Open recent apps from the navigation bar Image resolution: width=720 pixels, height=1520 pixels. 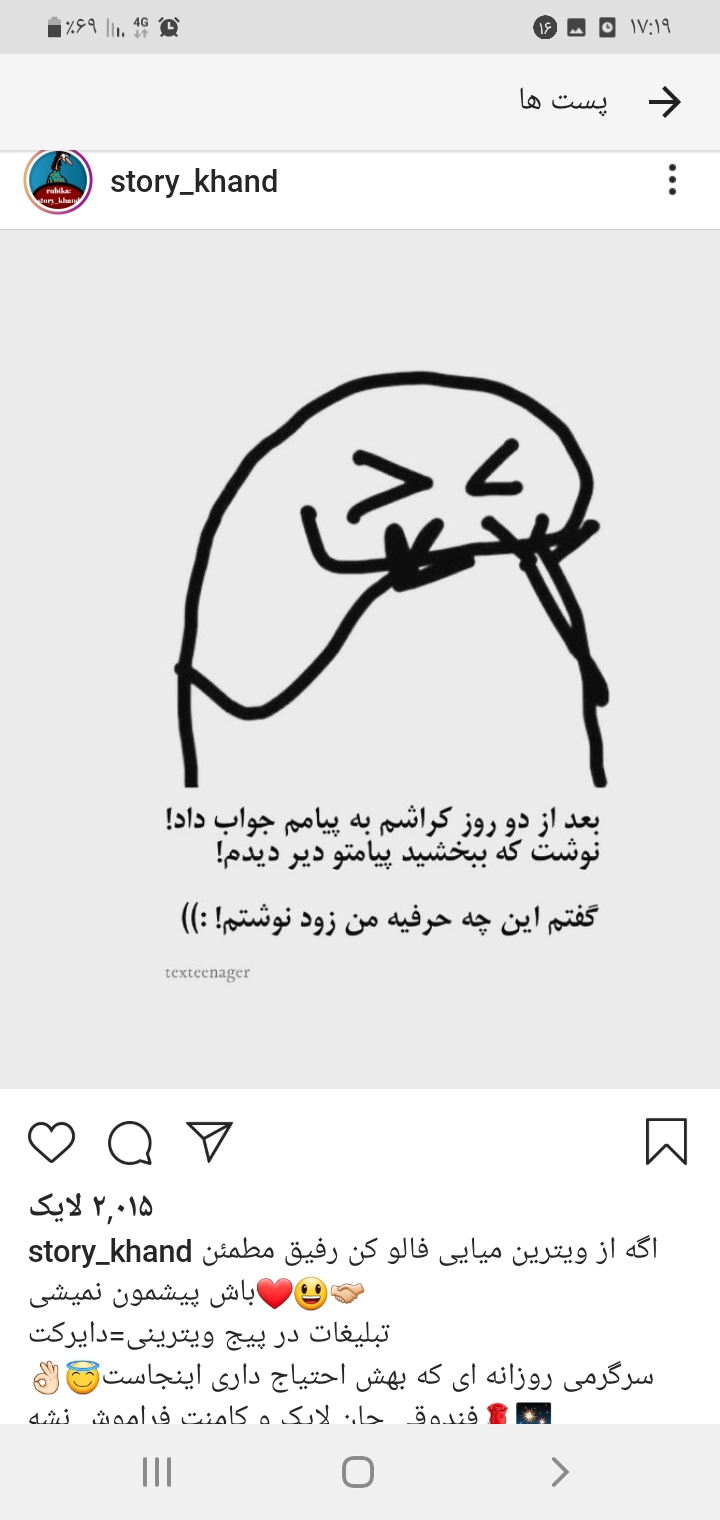(x=157, y=1472)
